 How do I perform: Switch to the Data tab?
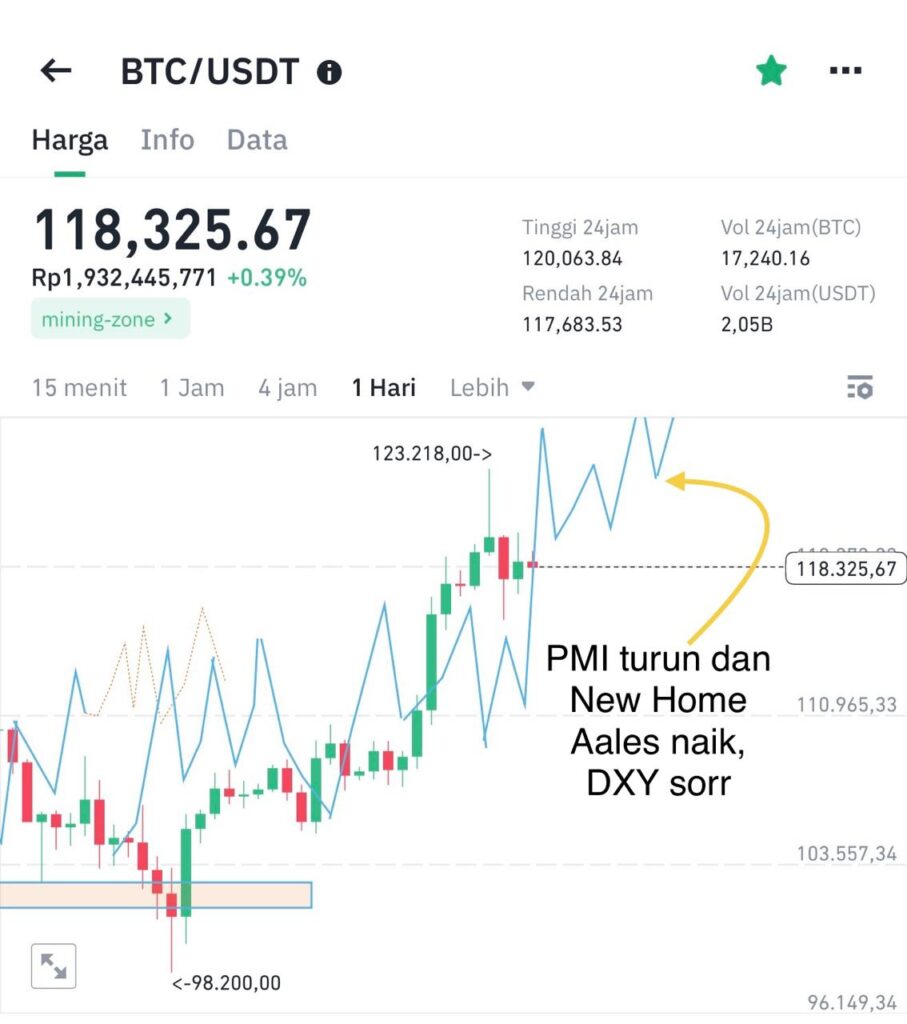coord(257,140)
